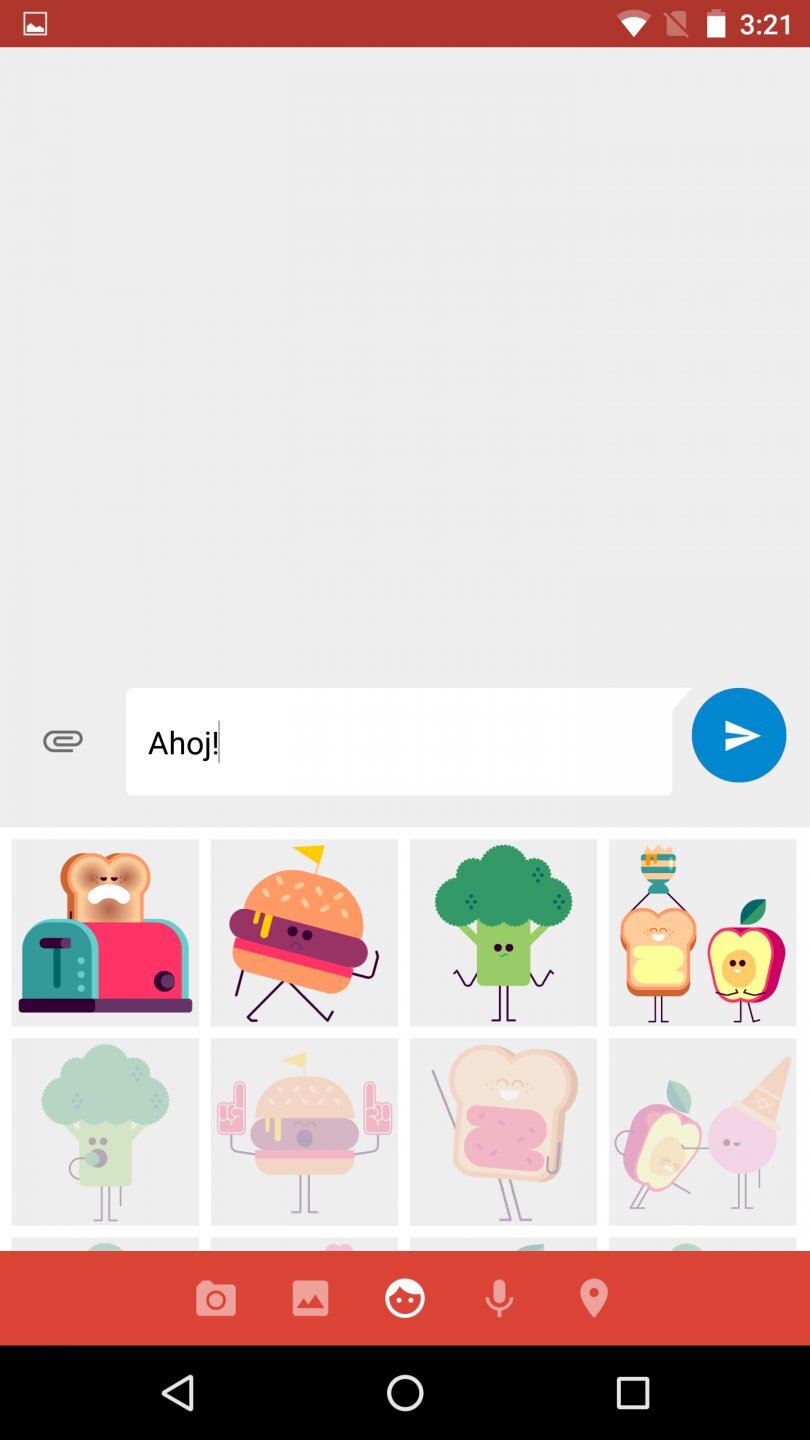Focus the message field containing "Ahoj!"

pyautogui.click(x=398, y=741)
